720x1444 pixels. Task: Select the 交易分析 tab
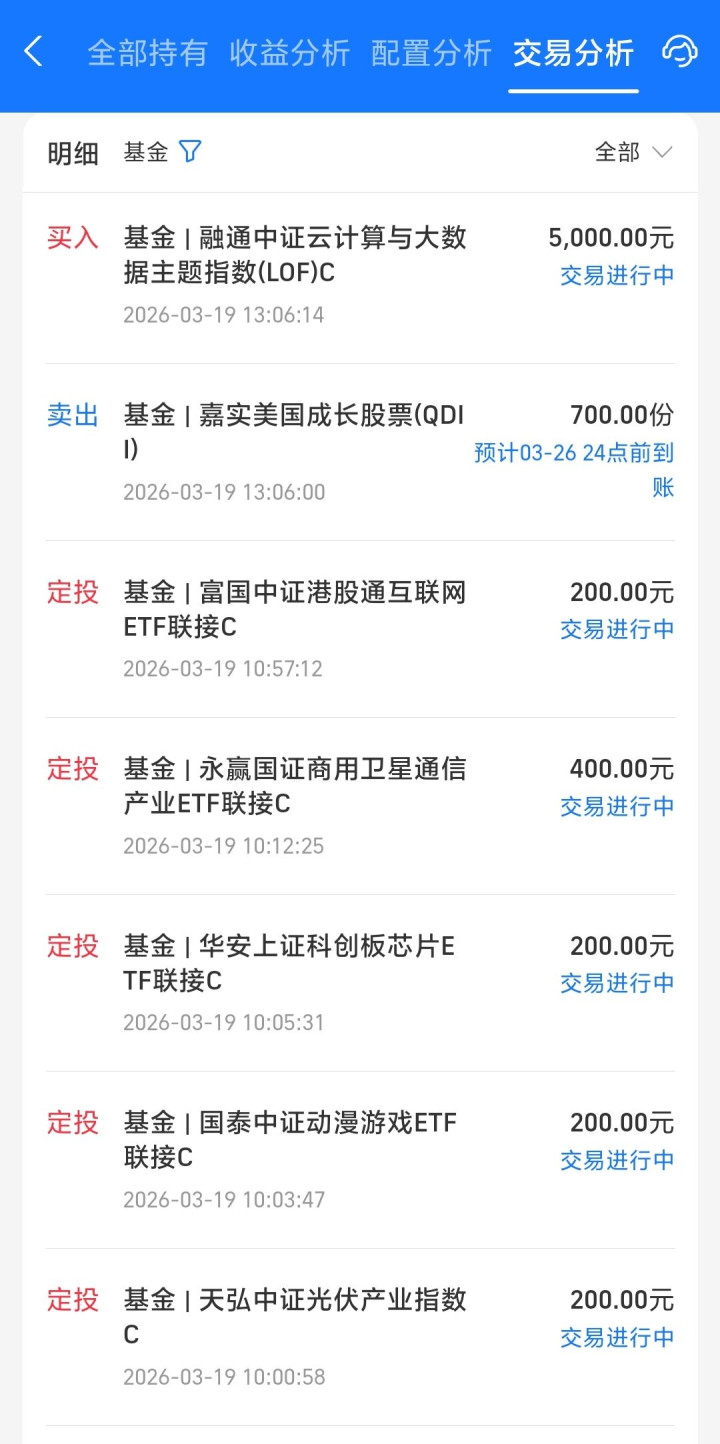[x=573, y=53]
